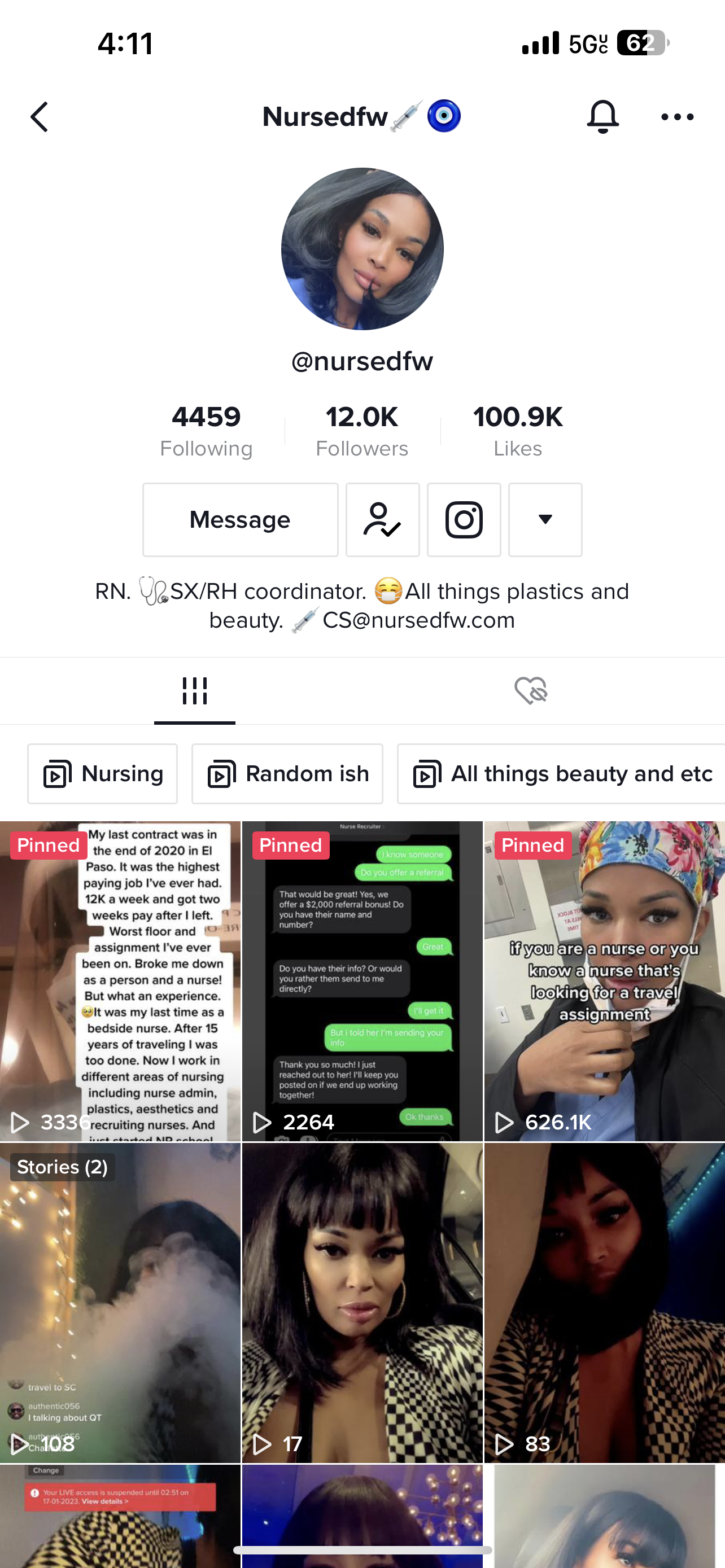
Task: Go back using the top-left arrow
Action: tap(40, 117)
